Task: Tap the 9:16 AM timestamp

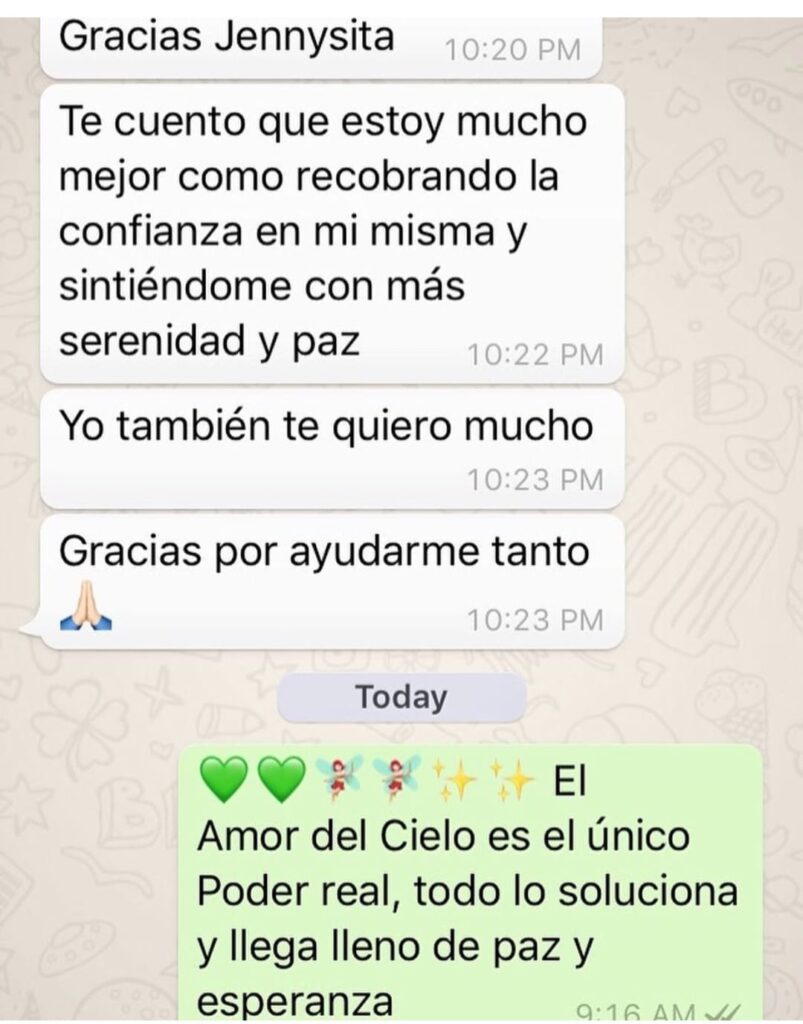Action: (x=638, y=1012)
